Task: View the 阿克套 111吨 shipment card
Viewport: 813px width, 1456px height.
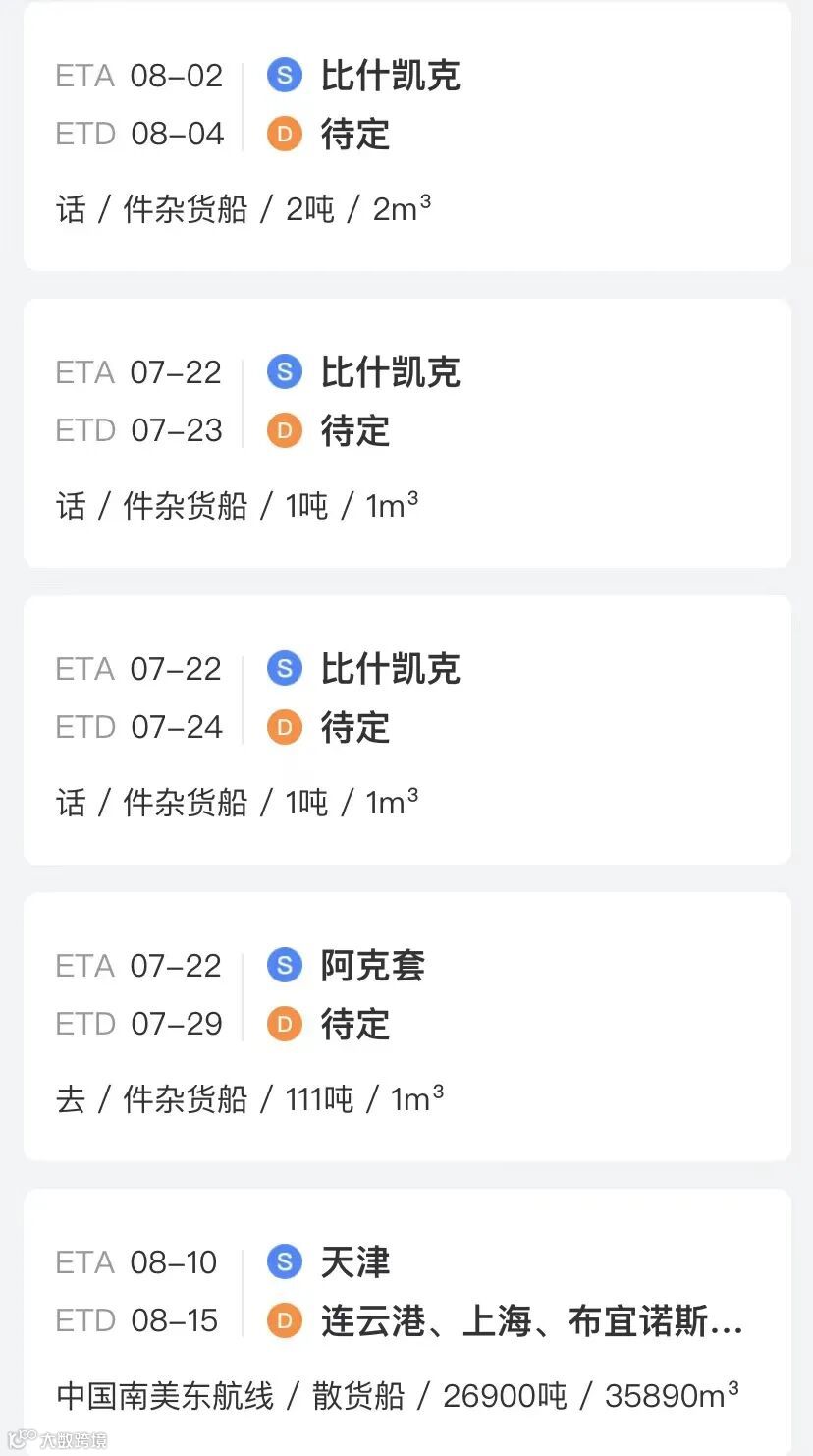Action: tap(406, 1027)
